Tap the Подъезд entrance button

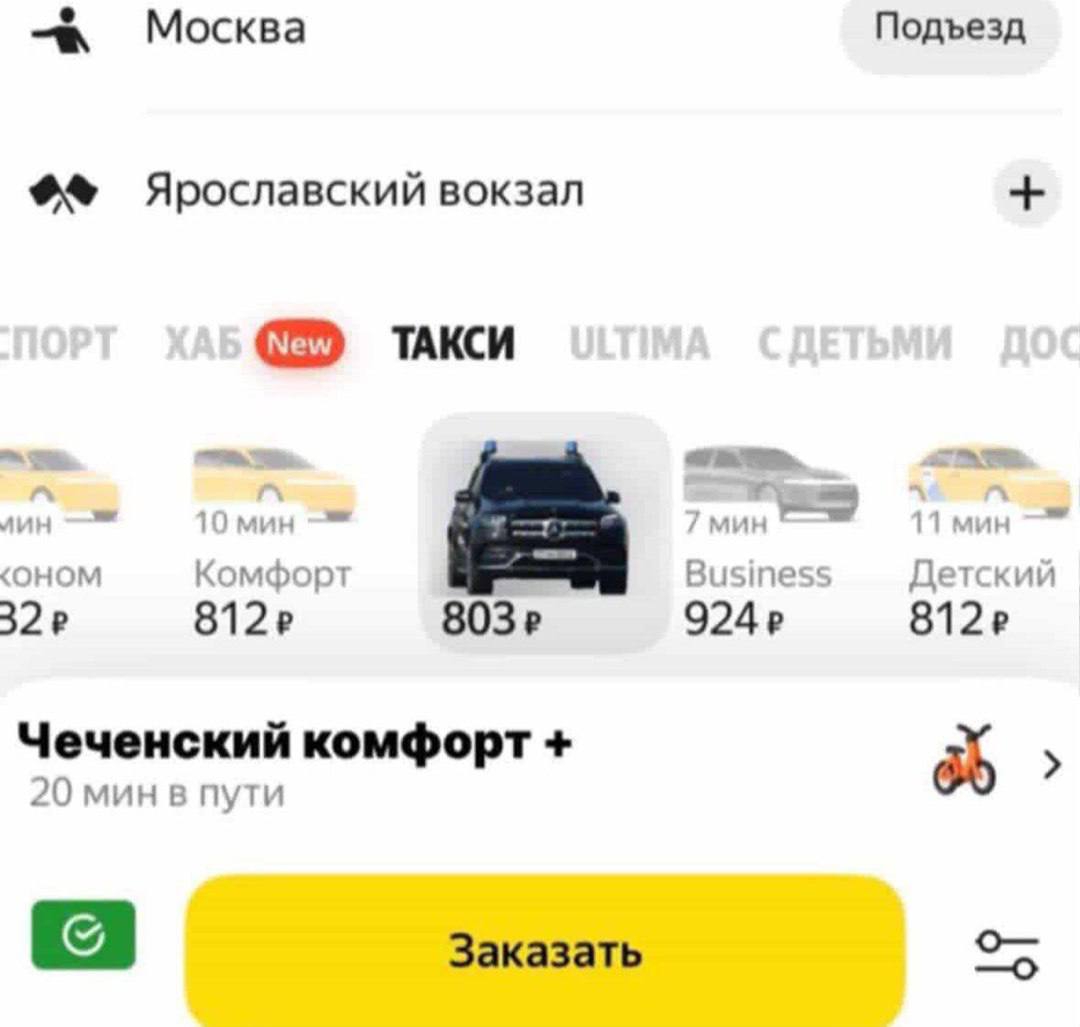949,30
